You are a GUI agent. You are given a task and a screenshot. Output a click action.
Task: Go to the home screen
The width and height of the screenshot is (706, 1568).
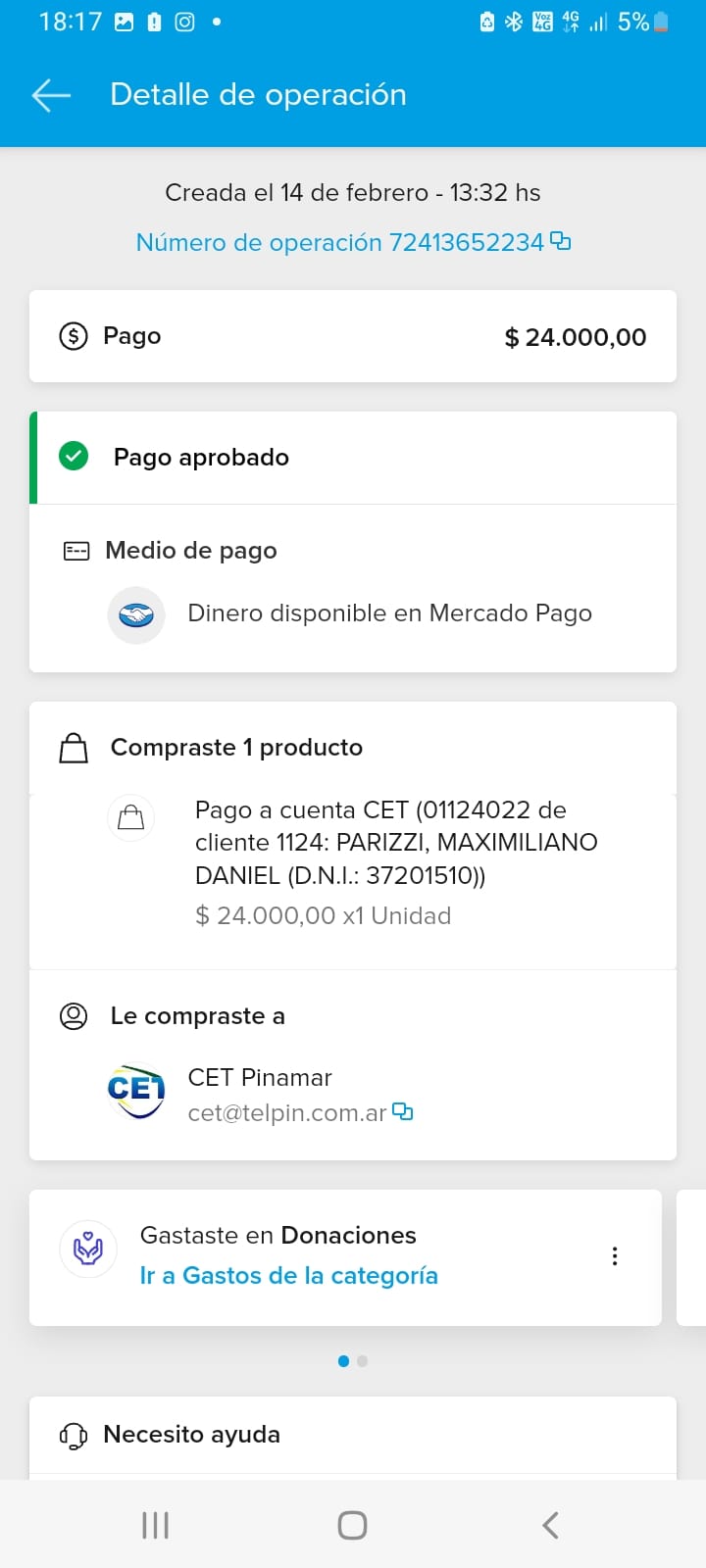[x=352, y=1525]
